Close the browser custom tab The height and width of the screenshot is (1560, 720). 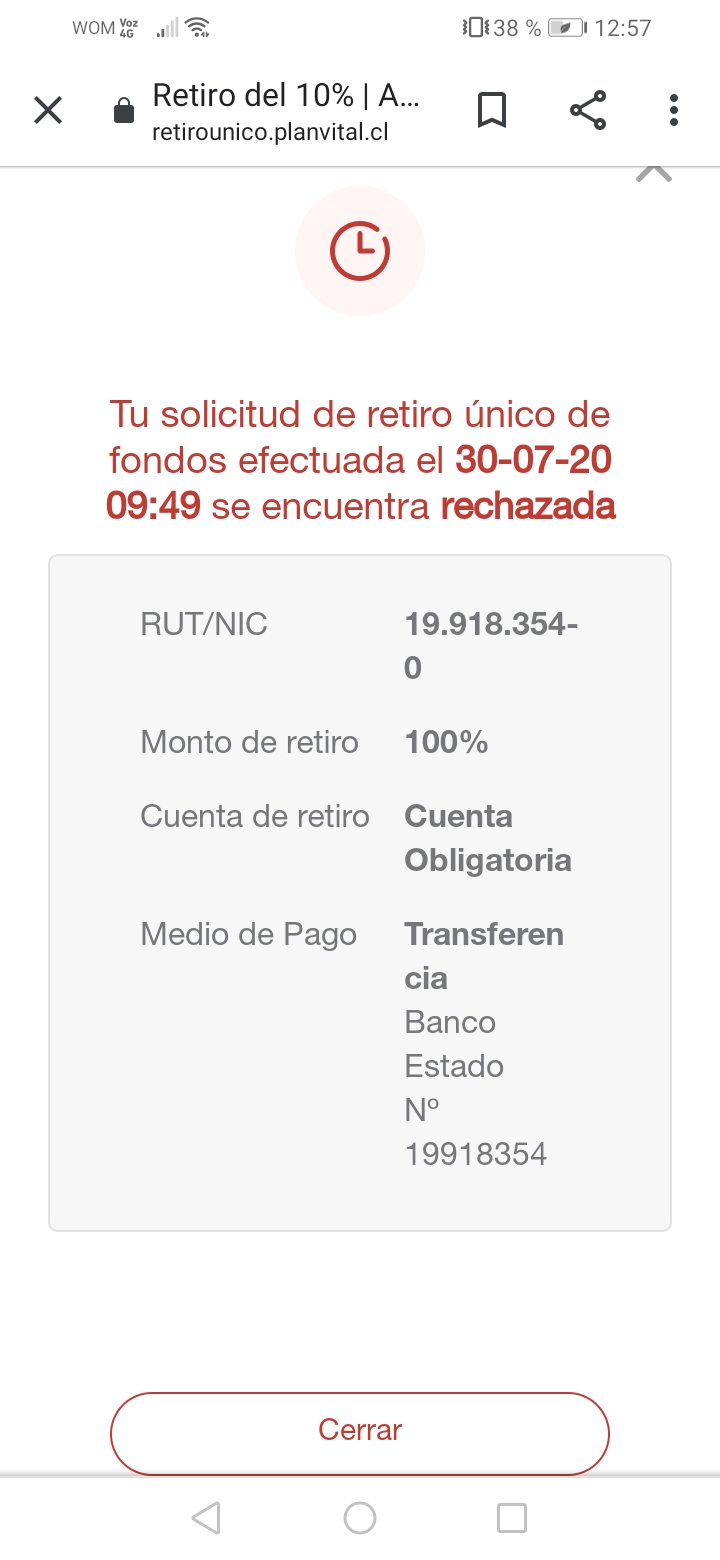[x=48, y=110]
